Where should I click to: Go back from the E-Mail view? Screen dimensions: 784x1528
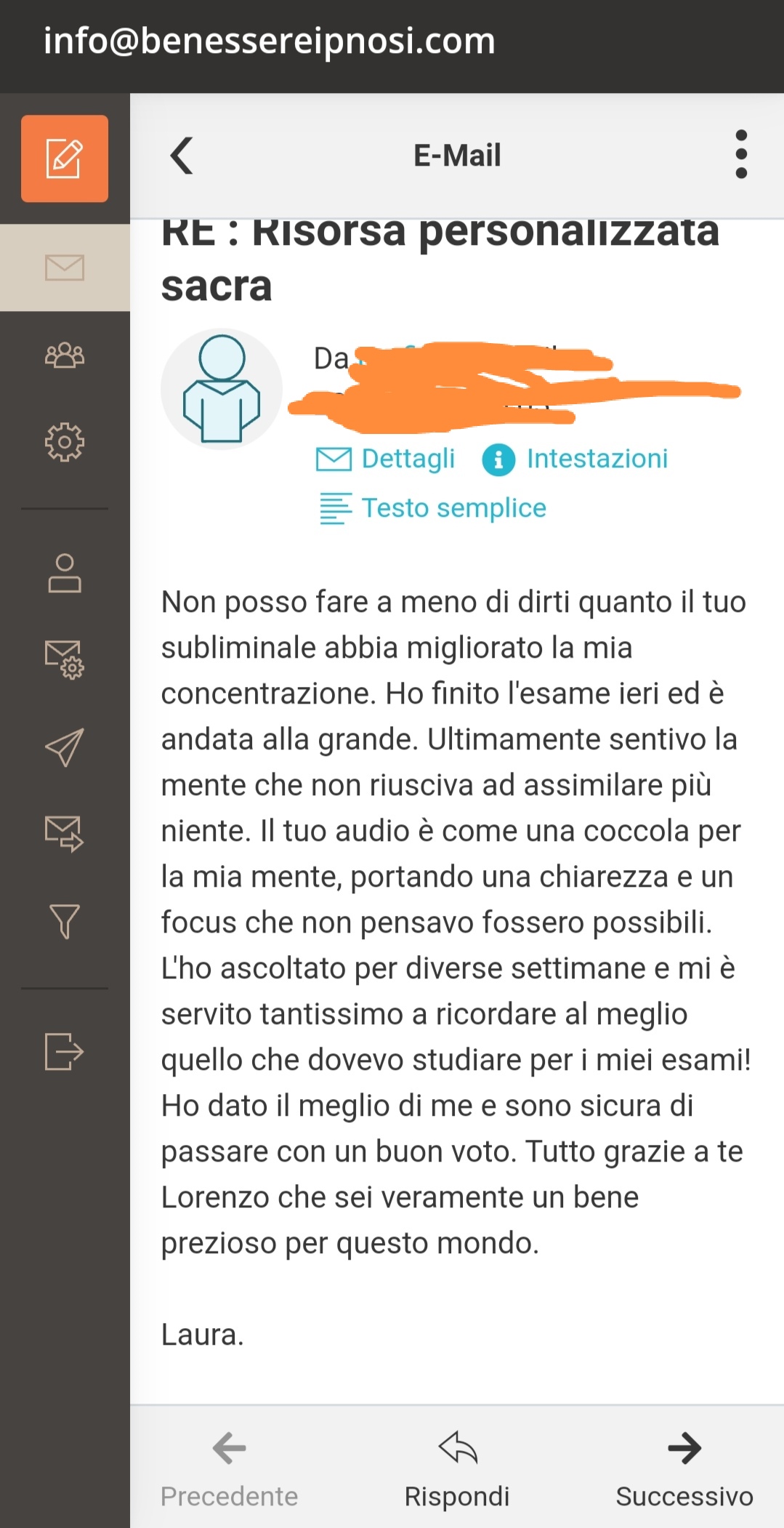pos(182,156)
